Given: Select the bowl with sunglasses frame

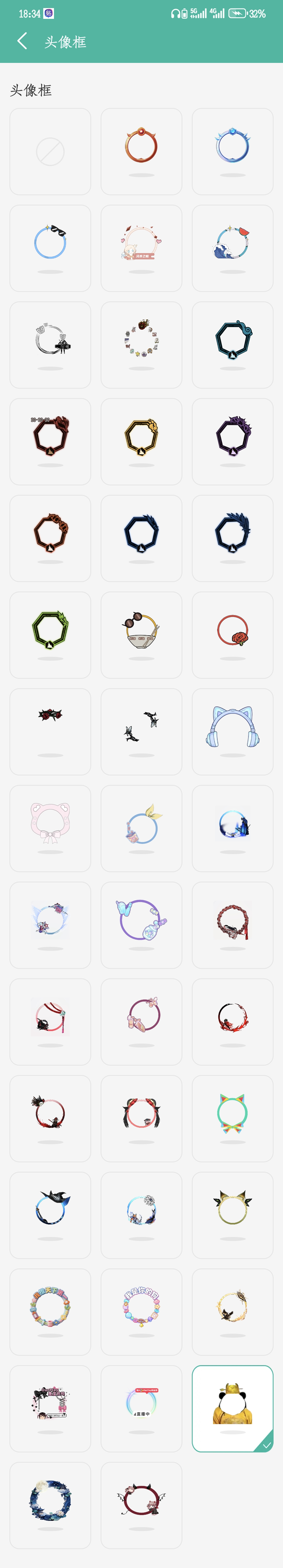Looking at the screenshot, I should (141, 635).
